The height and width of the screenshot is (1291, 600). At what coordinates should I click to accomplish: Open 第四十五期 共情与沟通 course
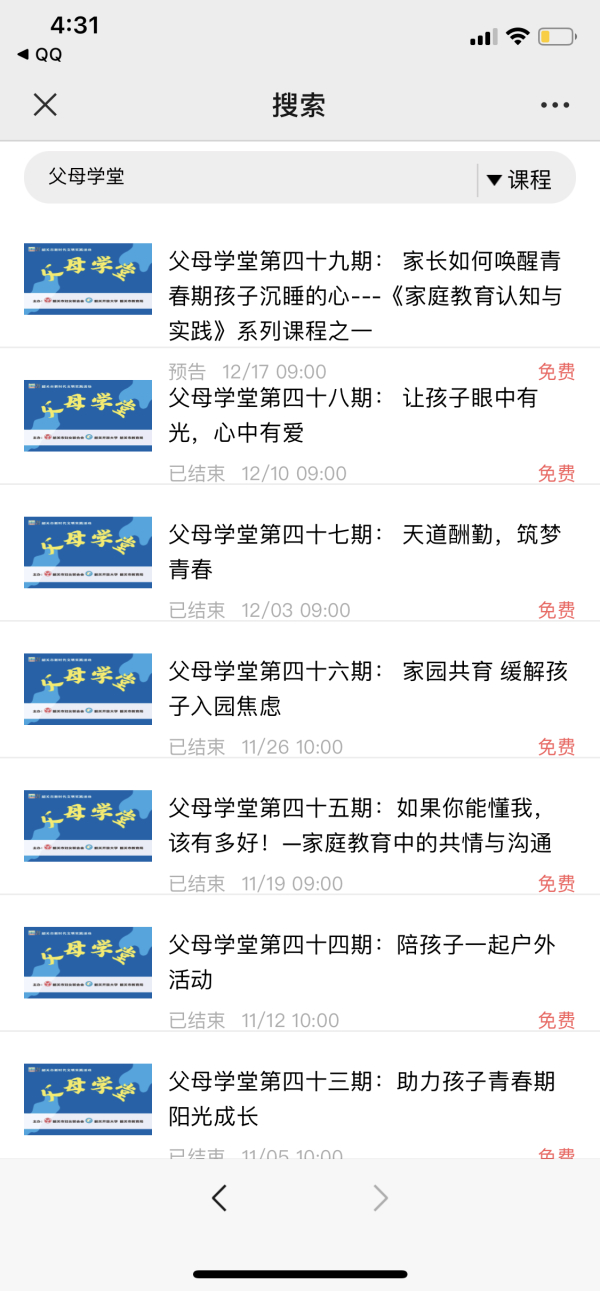(360, 826)
